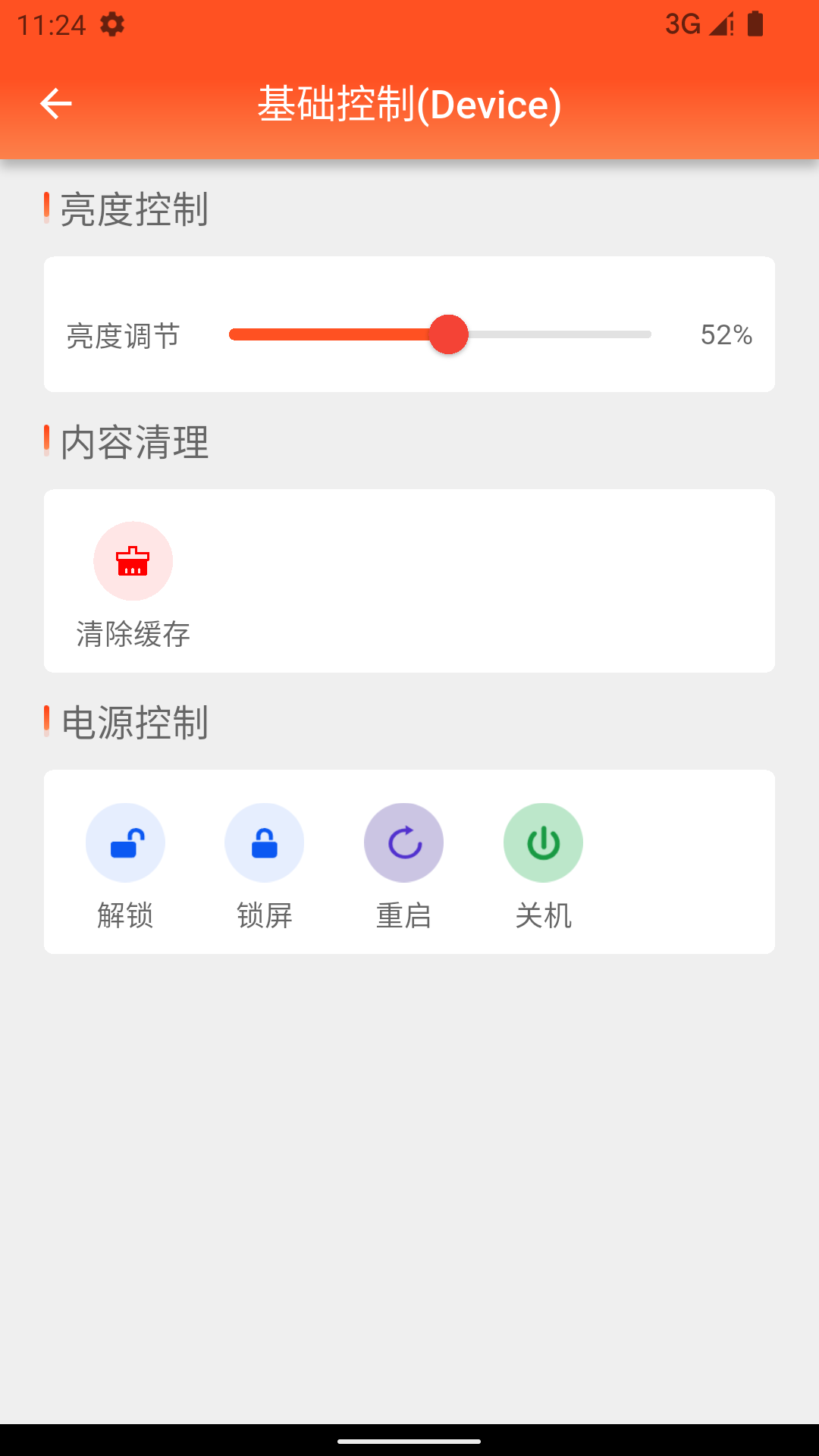Open the settings gear in status bar

pyautogui.click(x=112, y=24)
